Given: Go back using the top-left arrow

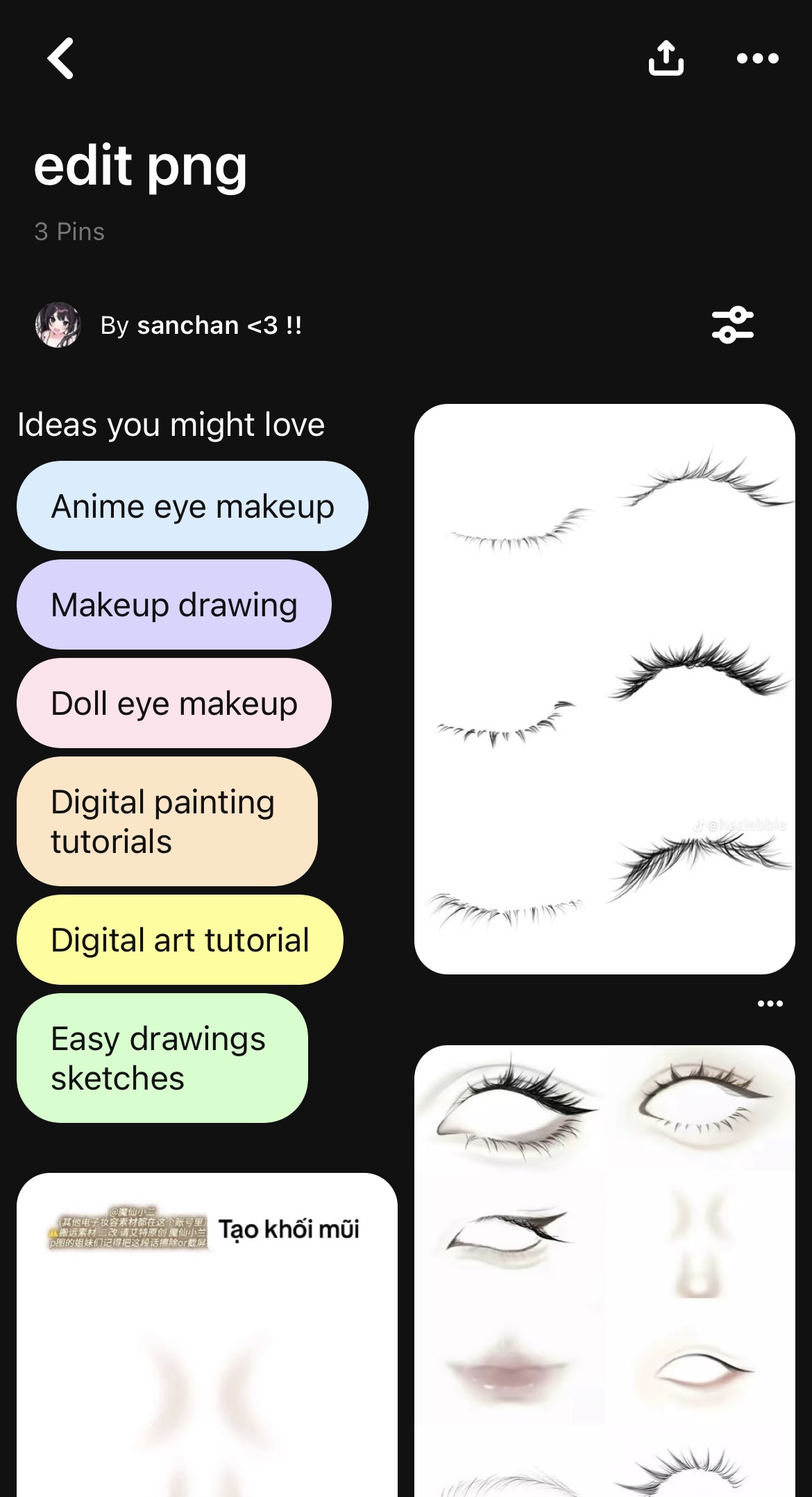Looking at the screenshot, I should pyautogui.click(x=61, y=58).
